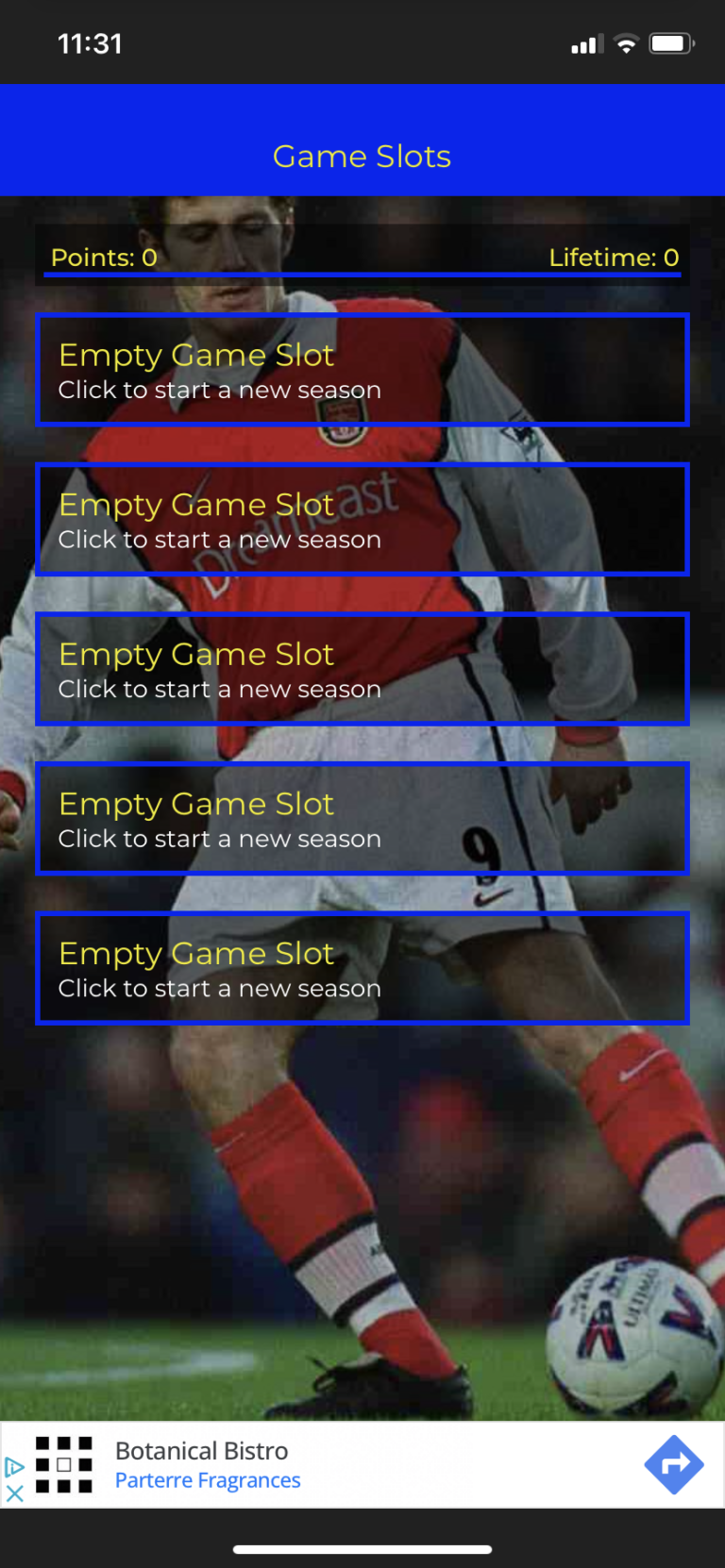This screenshot has width=725, height=1568.
Task: Click the blue X to dismiss the ad
Action: coord(15,1494)
